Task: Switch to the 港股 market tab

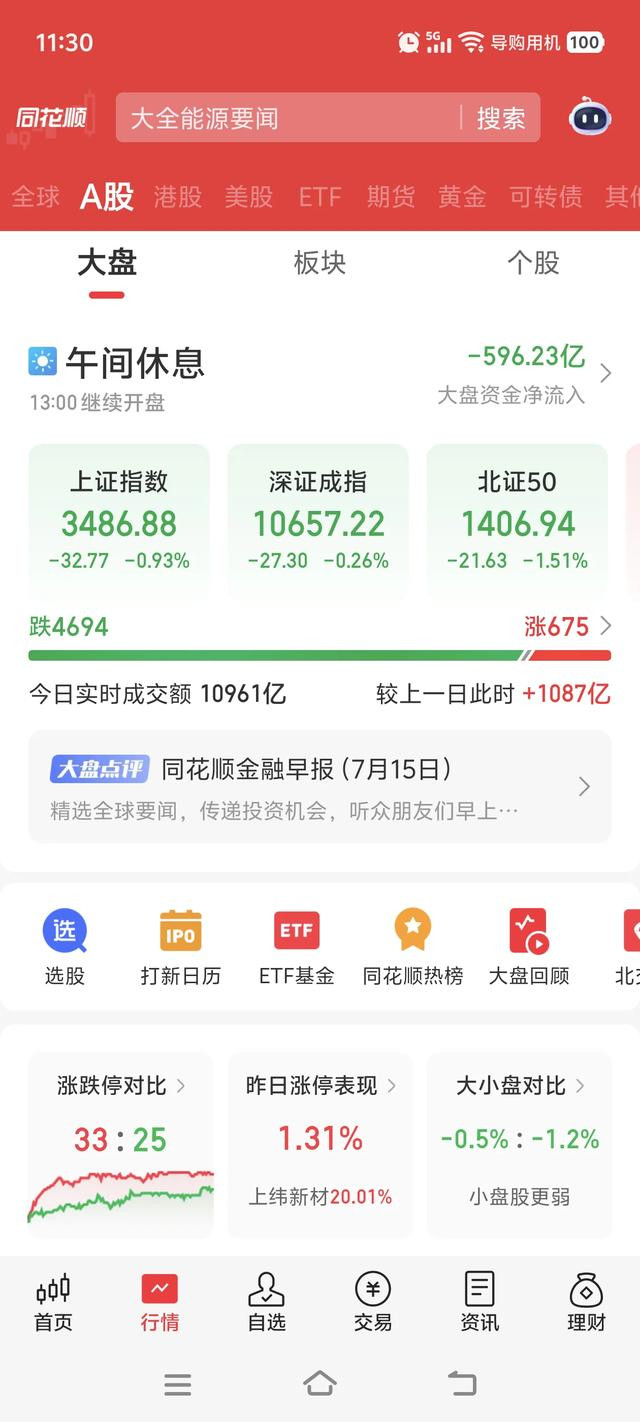Action: pyautogui.click(x=178, y=197)
